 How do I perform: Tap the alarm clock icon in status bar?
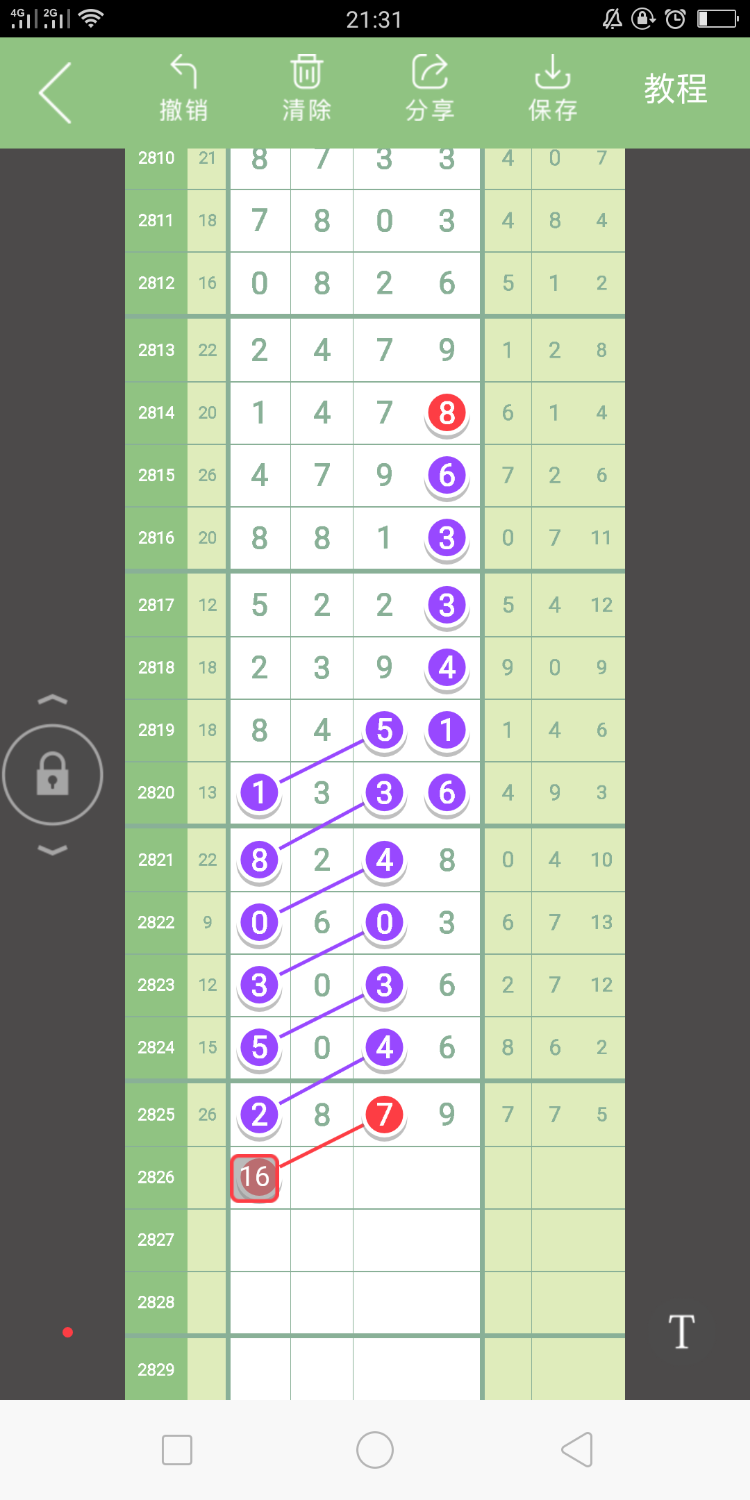pyautogui.click(x=677, y=16)
